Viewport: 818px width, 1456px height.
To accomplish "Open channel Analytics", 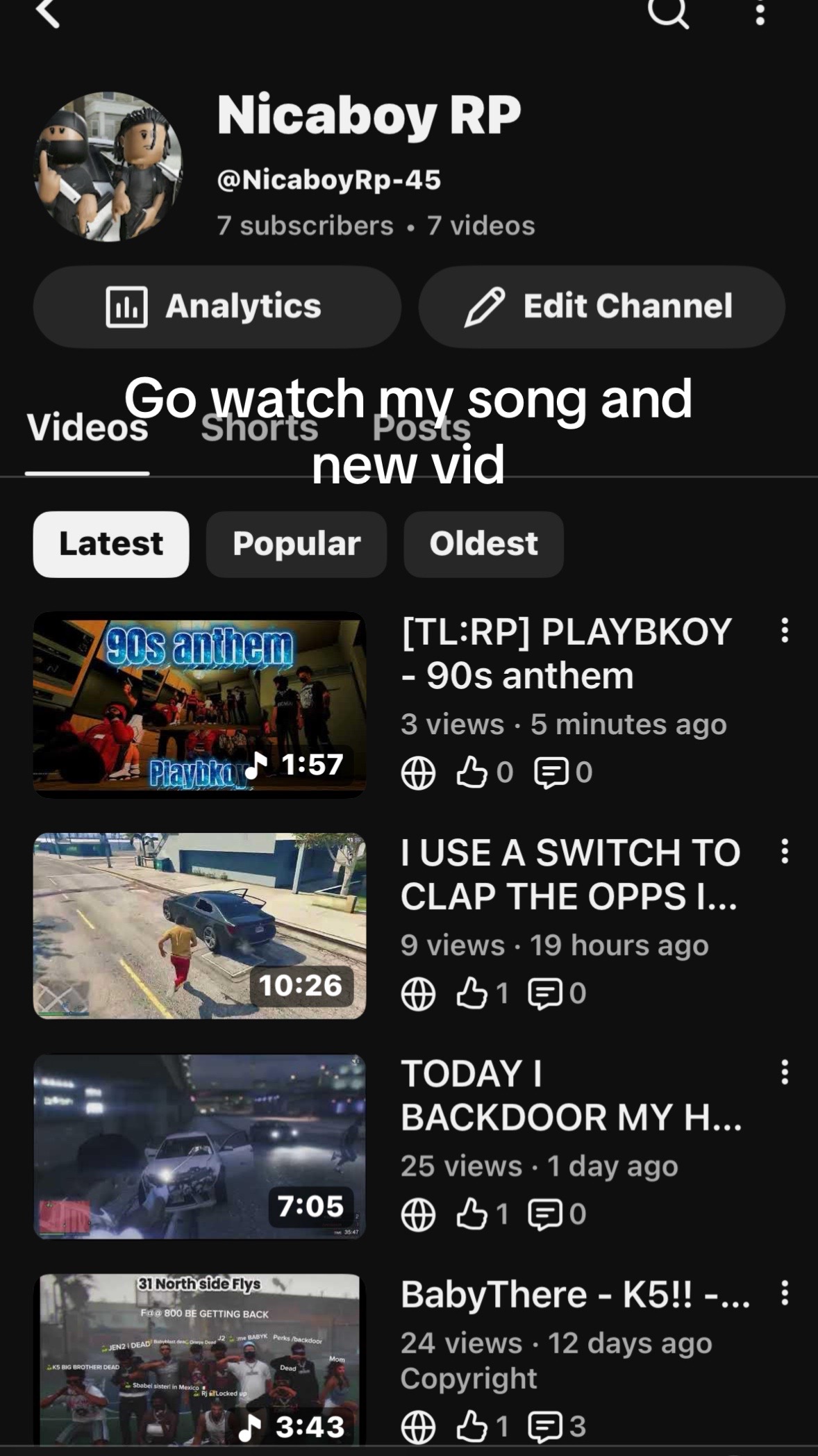I will click(217, 306).
